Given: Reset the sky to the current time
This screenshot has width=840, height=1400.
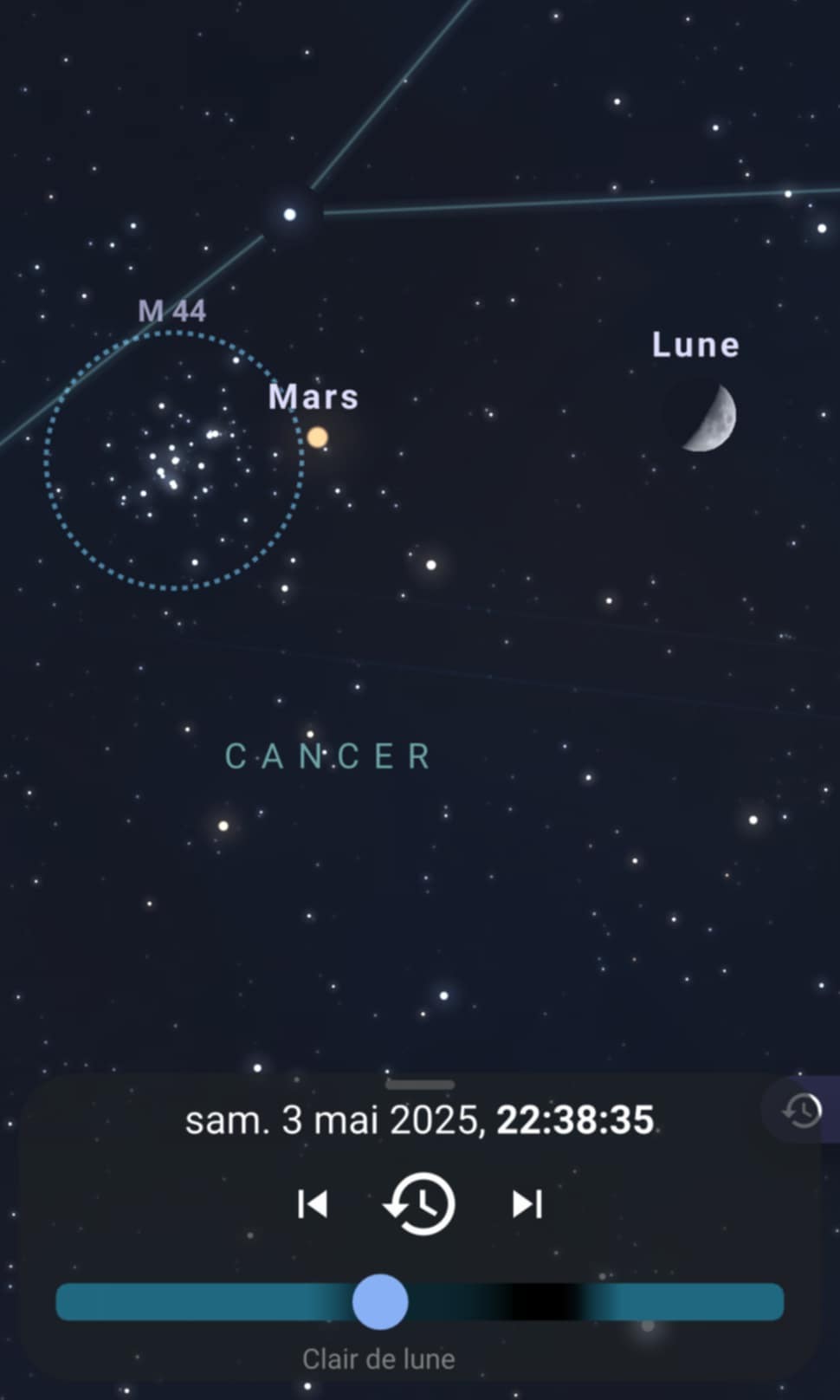Looking at the screenshot, I should point(420,1204).
